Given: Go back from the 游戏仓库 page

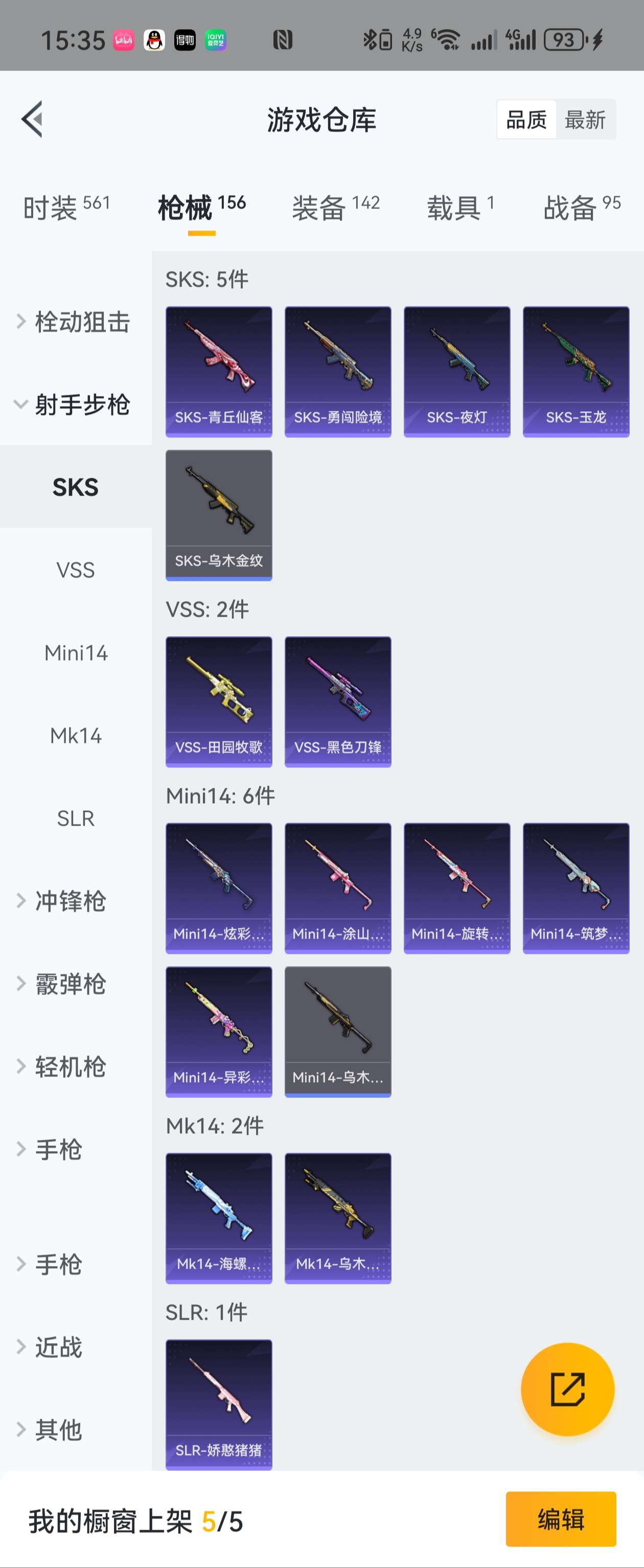Looking at the screenshot, I should coord(32,120).
